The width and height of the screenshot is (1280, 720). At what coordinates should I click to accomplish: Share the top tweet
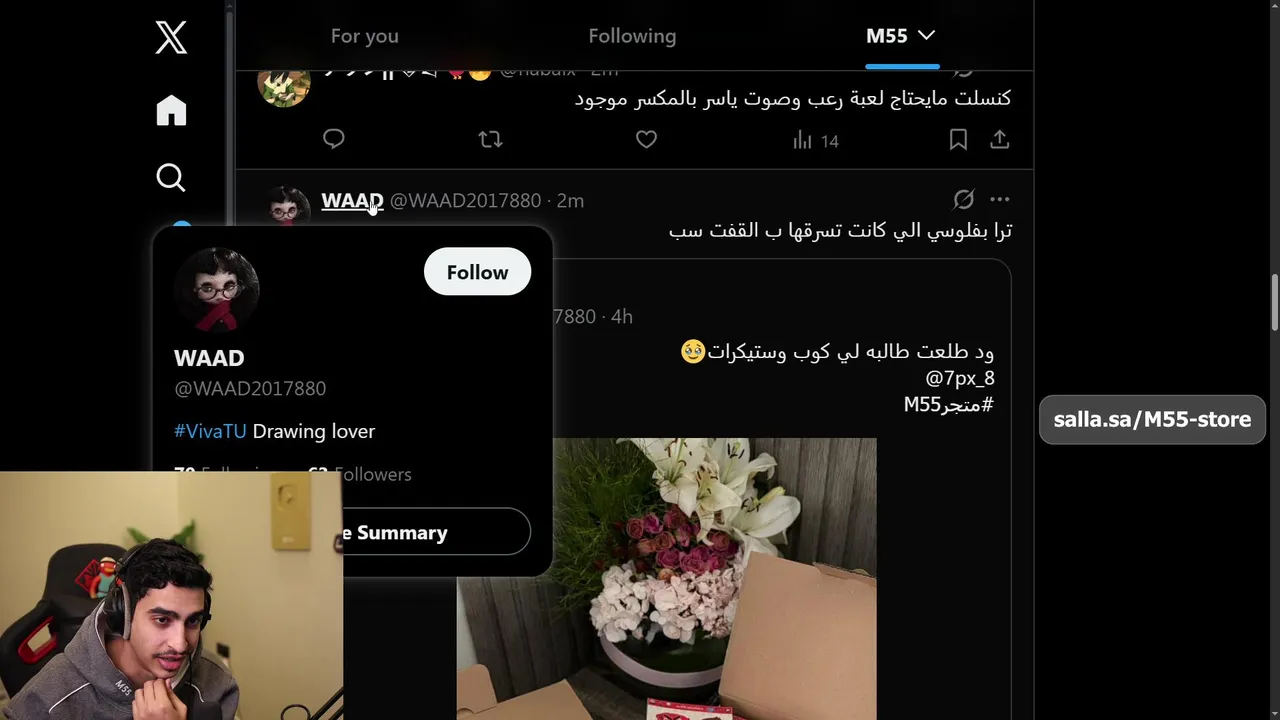[999, 140]
